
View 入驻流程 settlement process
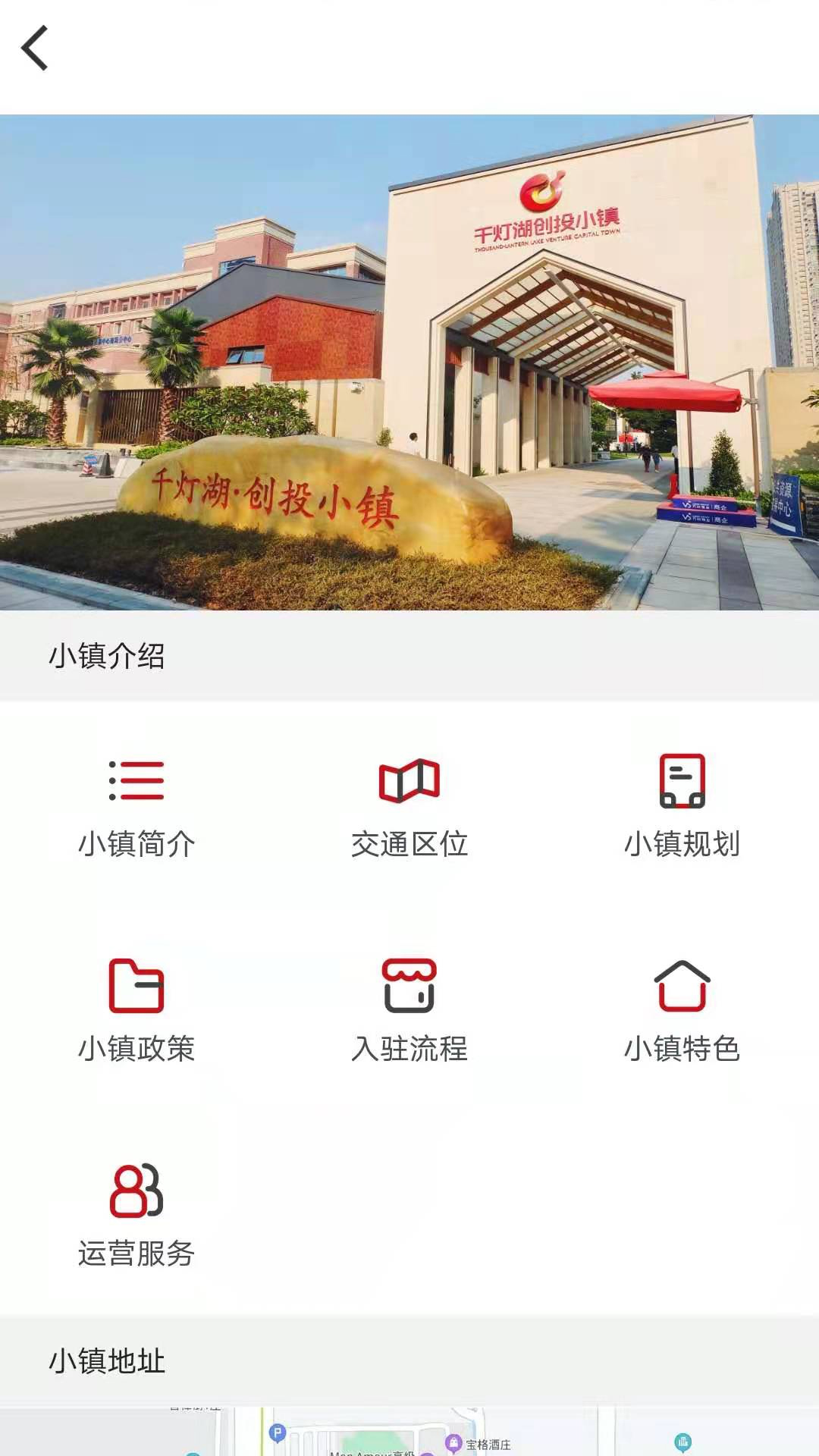click(409, 1012)
